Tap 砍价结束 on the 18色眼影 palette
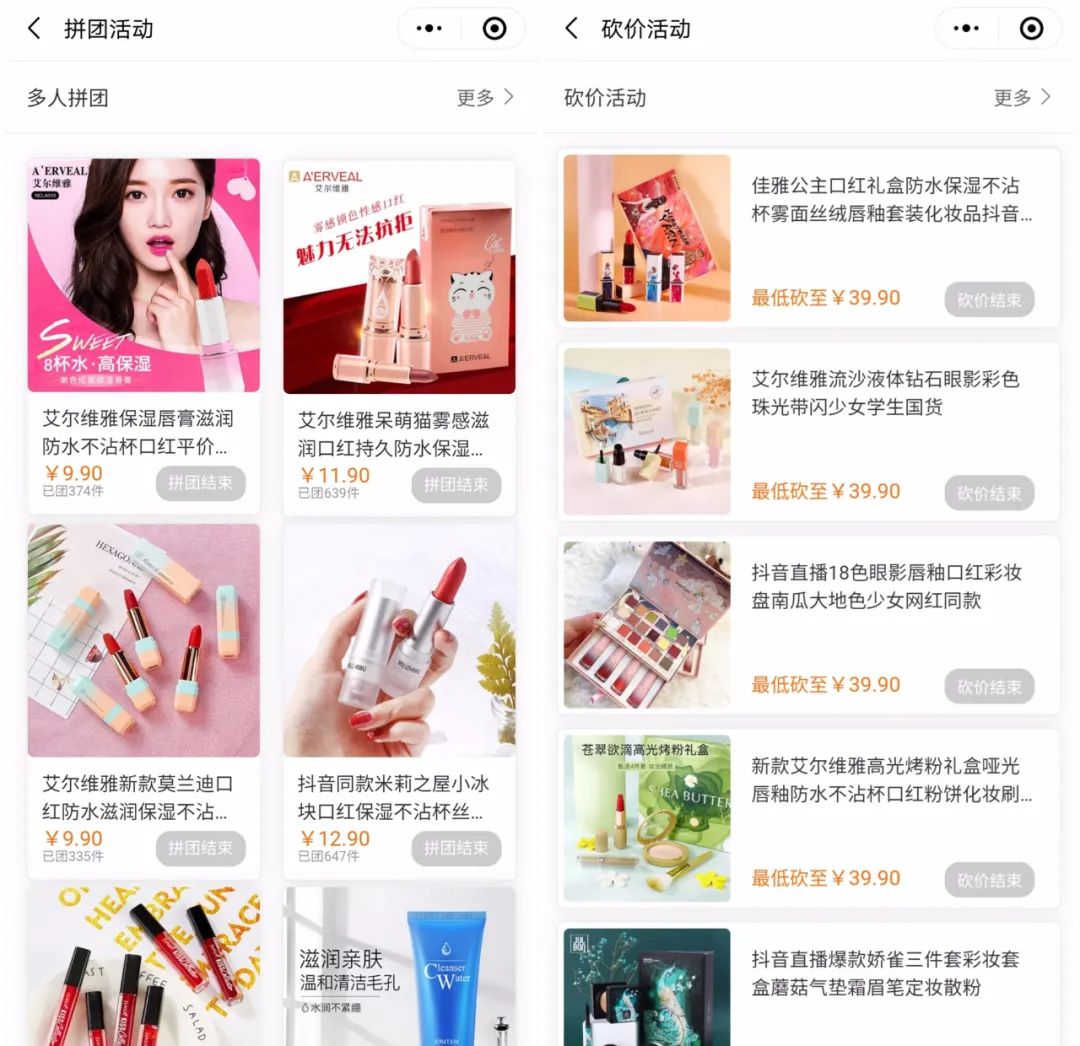Screen dimensions: 1080x1046 989,687
